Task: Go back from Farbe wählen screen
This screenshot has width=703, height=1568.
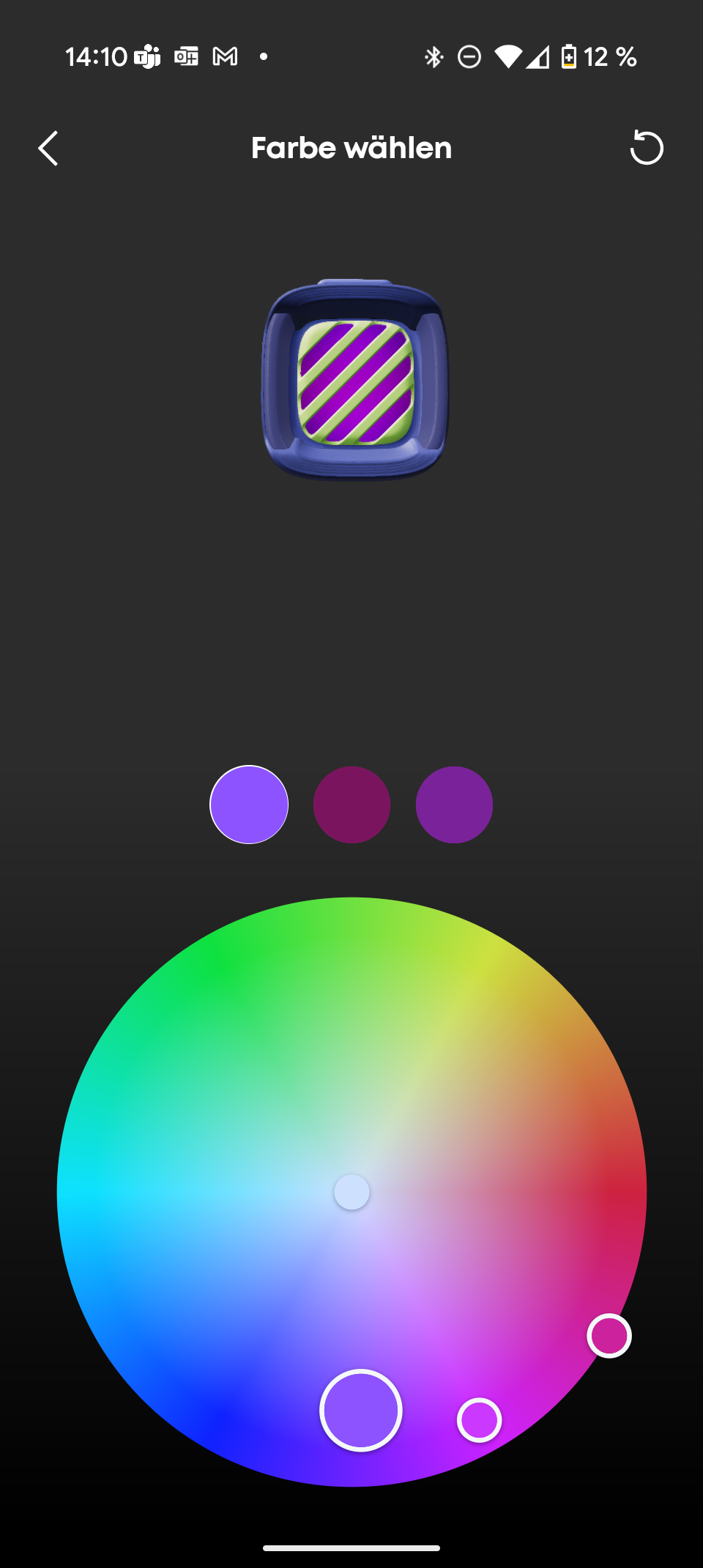Action: 48,149
